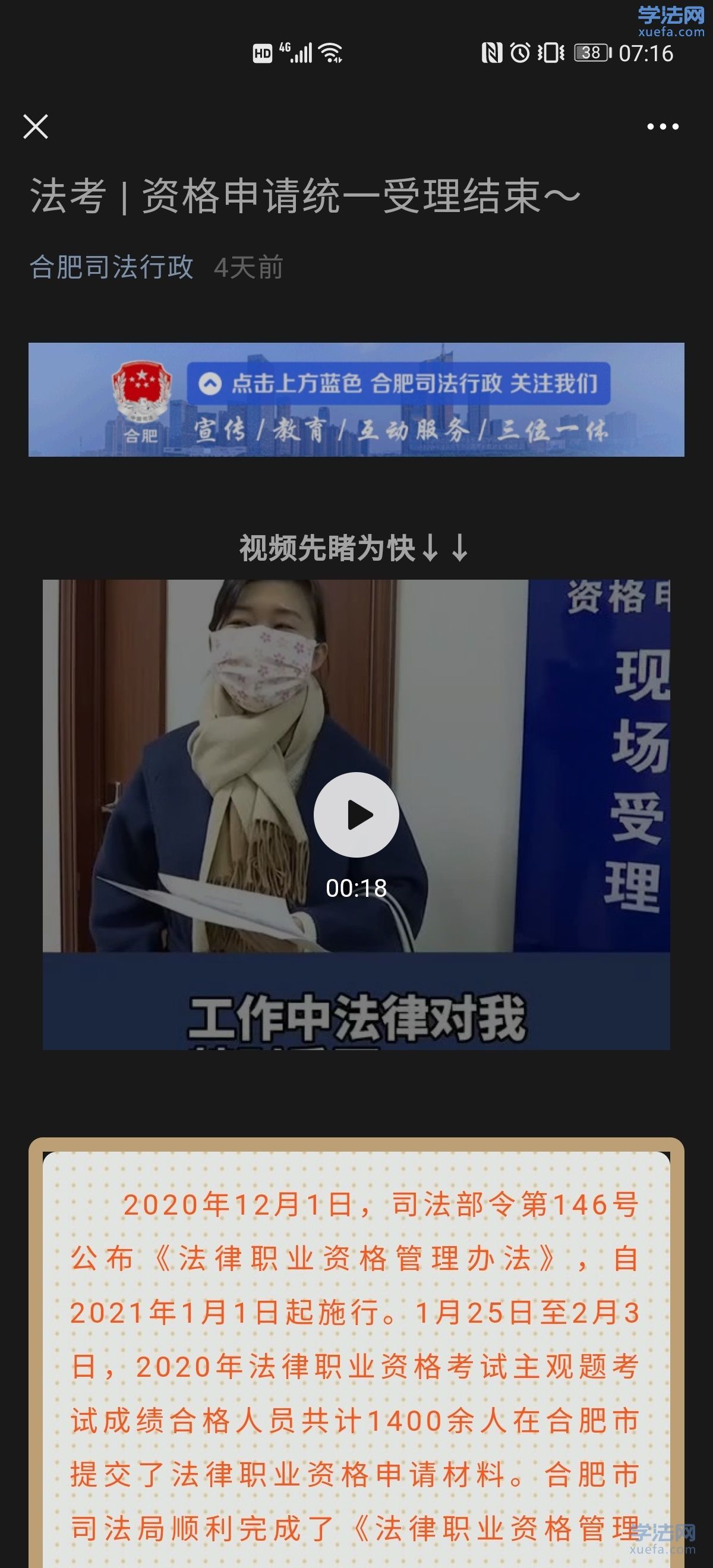Open the three-dot overflow menu
713x1568 pixels.
[x=662, y=127]
